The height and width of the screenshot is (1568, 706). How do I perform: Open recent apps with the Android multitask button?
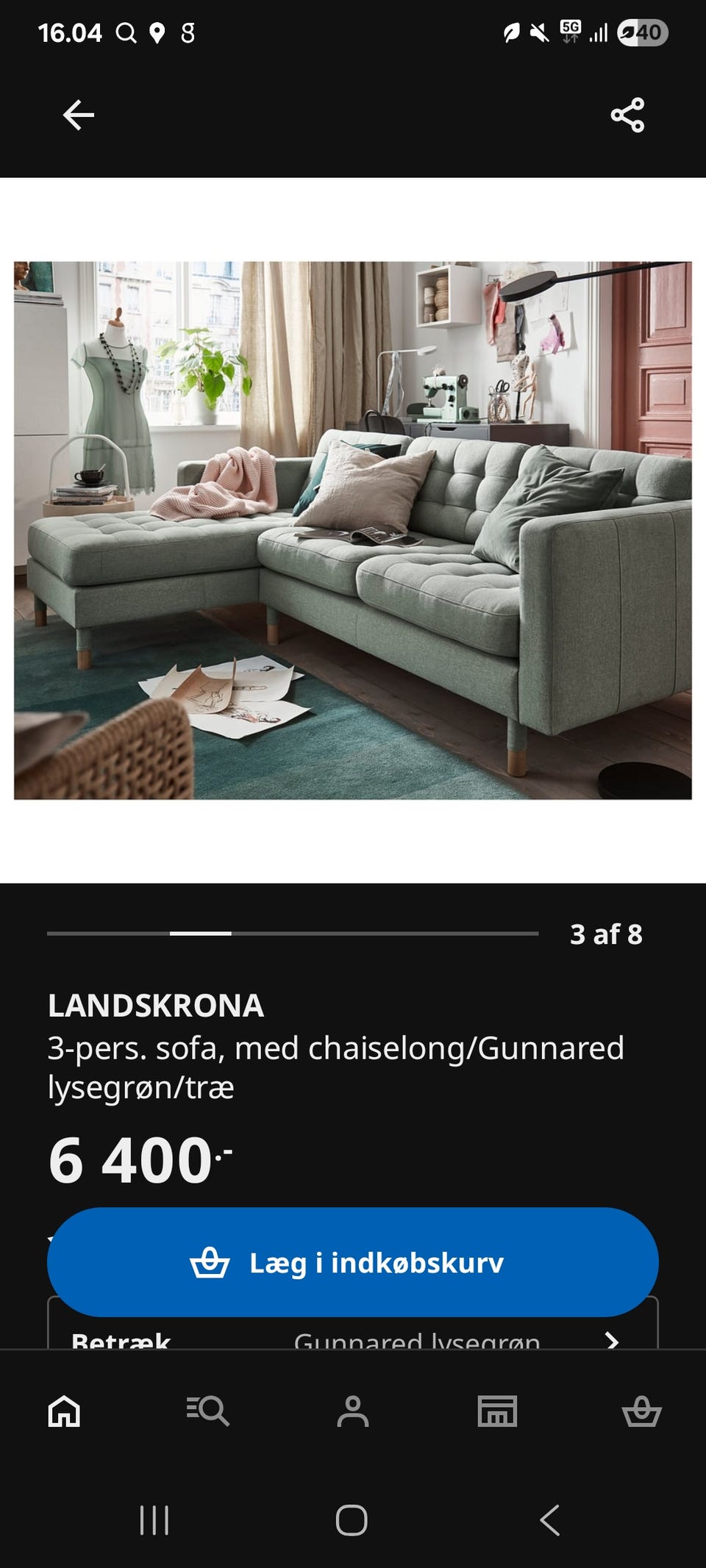(x=153, y=1523)
